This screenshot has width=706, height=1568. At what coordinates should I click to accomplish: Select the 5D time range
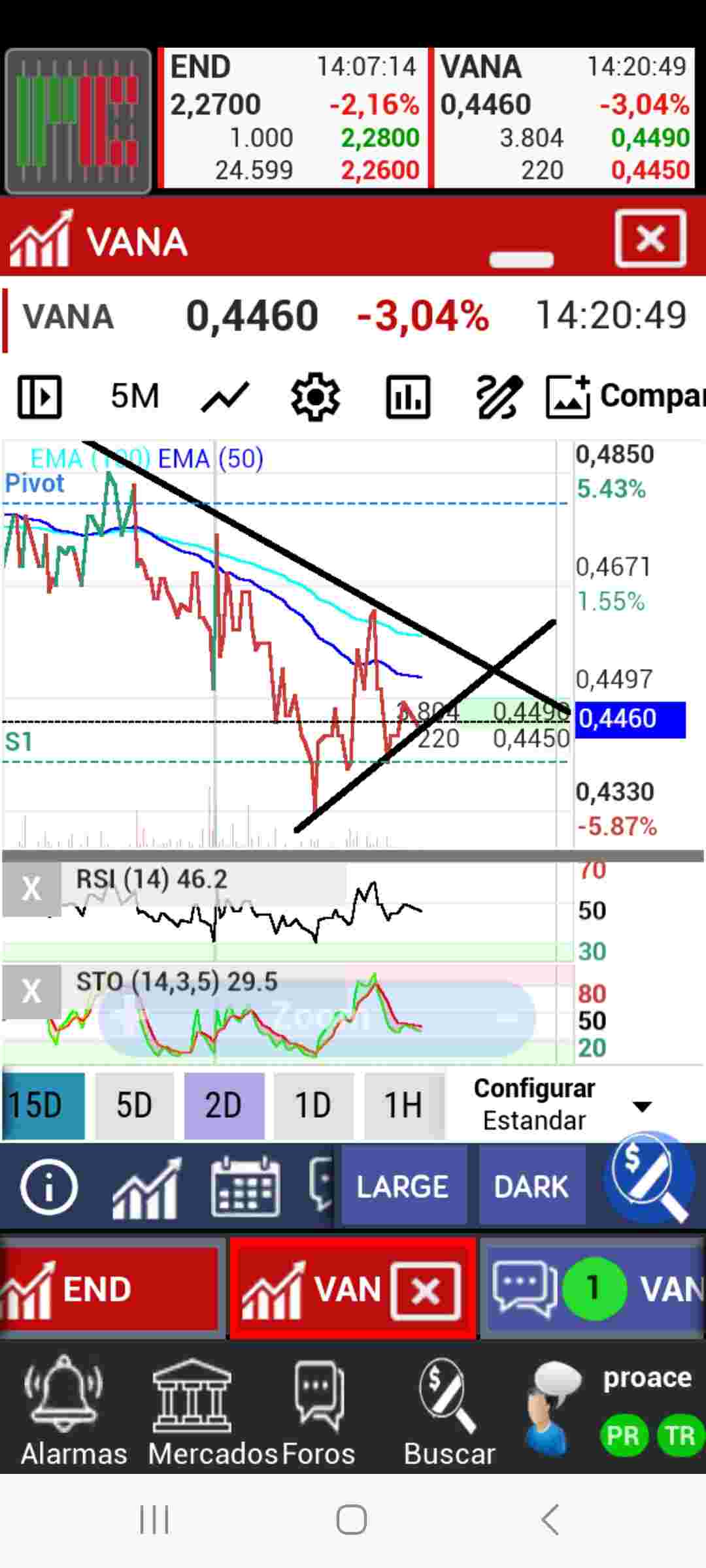click(134, 1105)
